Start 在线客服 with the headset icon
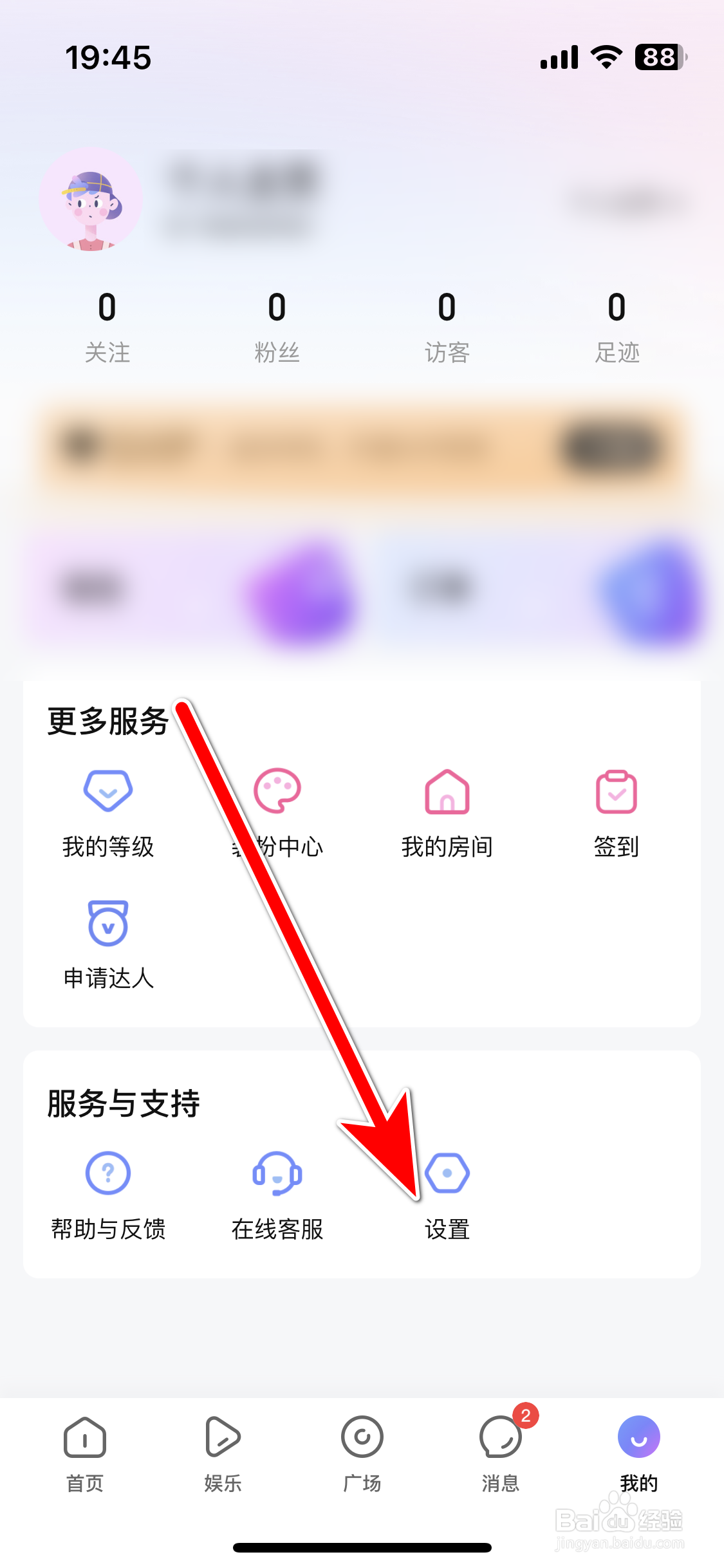Image resolution: width=724 pixels, height=1568 pixels. [x=277, y=1172]
